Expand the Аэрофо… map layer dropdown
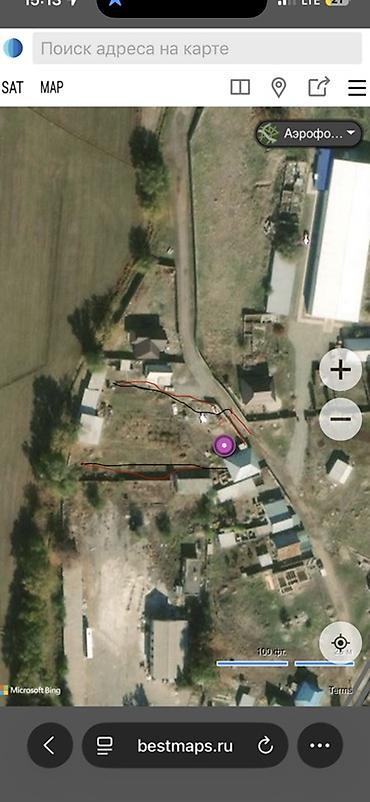 click(x=309, y=134)
